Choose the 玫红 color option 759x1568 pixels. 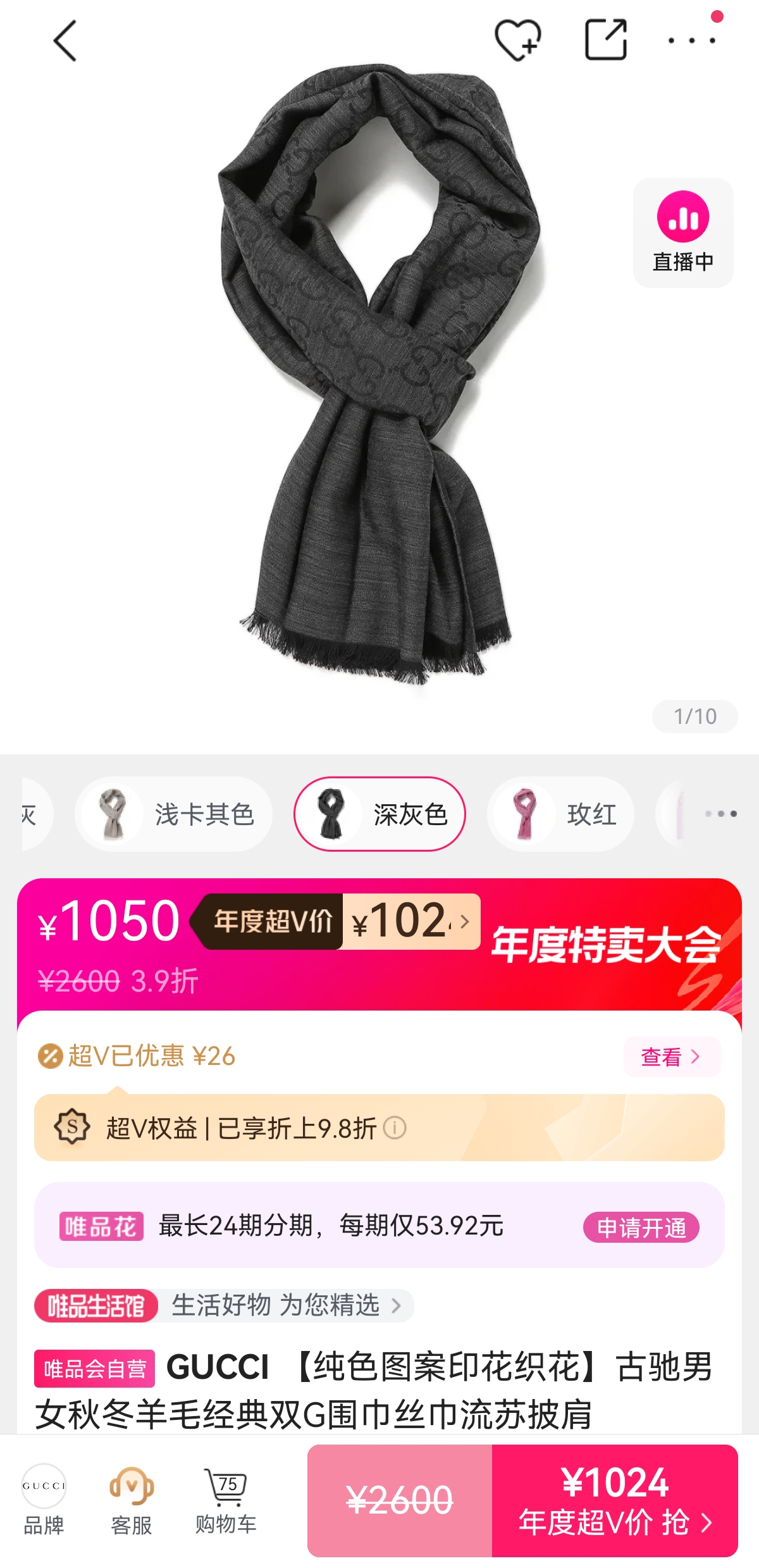pos(560,814)
